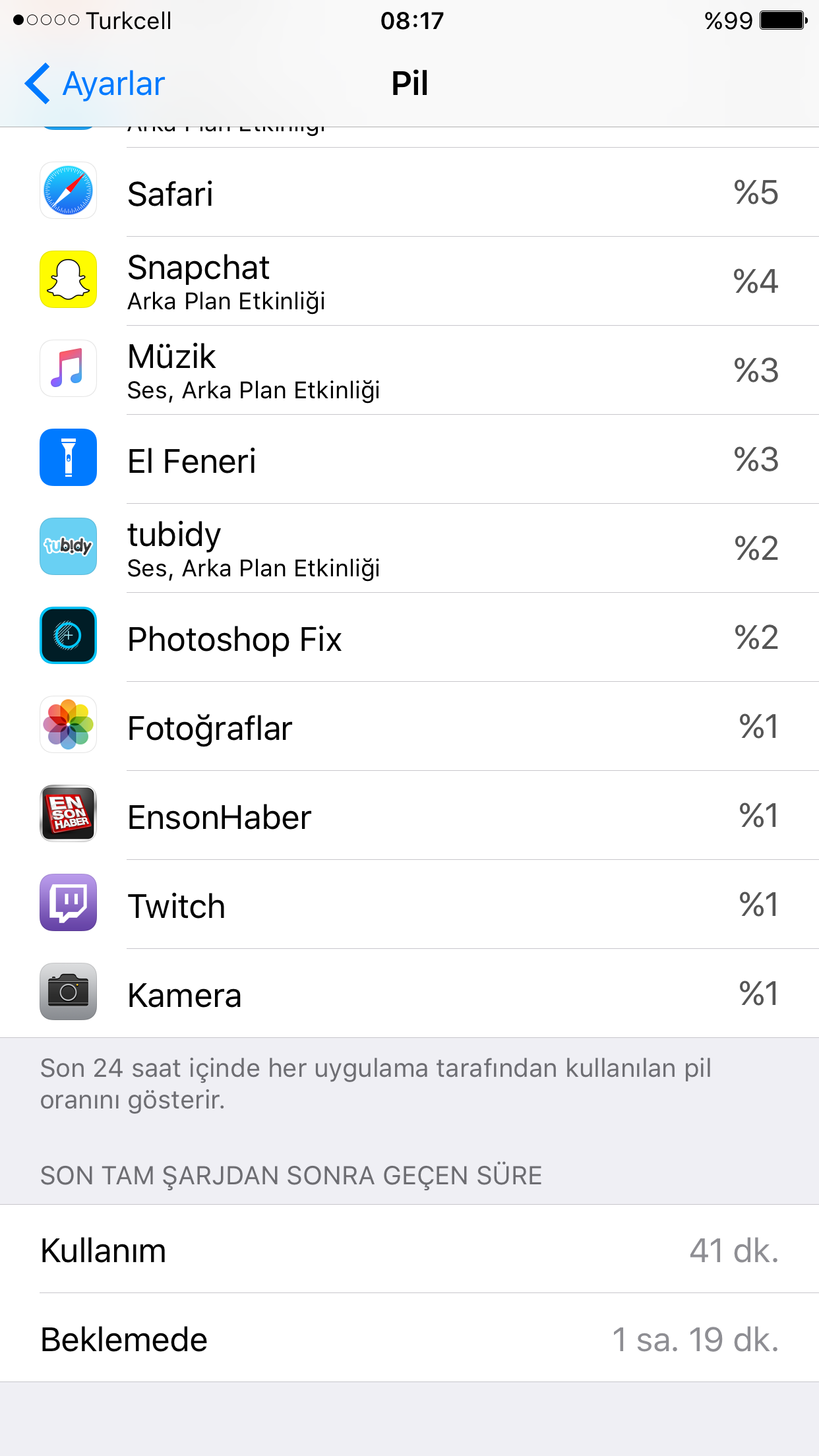The width and height of the screenshot is (819, 1456).
Task: Tap the Safari battery usage row
Action: [409, 193]
